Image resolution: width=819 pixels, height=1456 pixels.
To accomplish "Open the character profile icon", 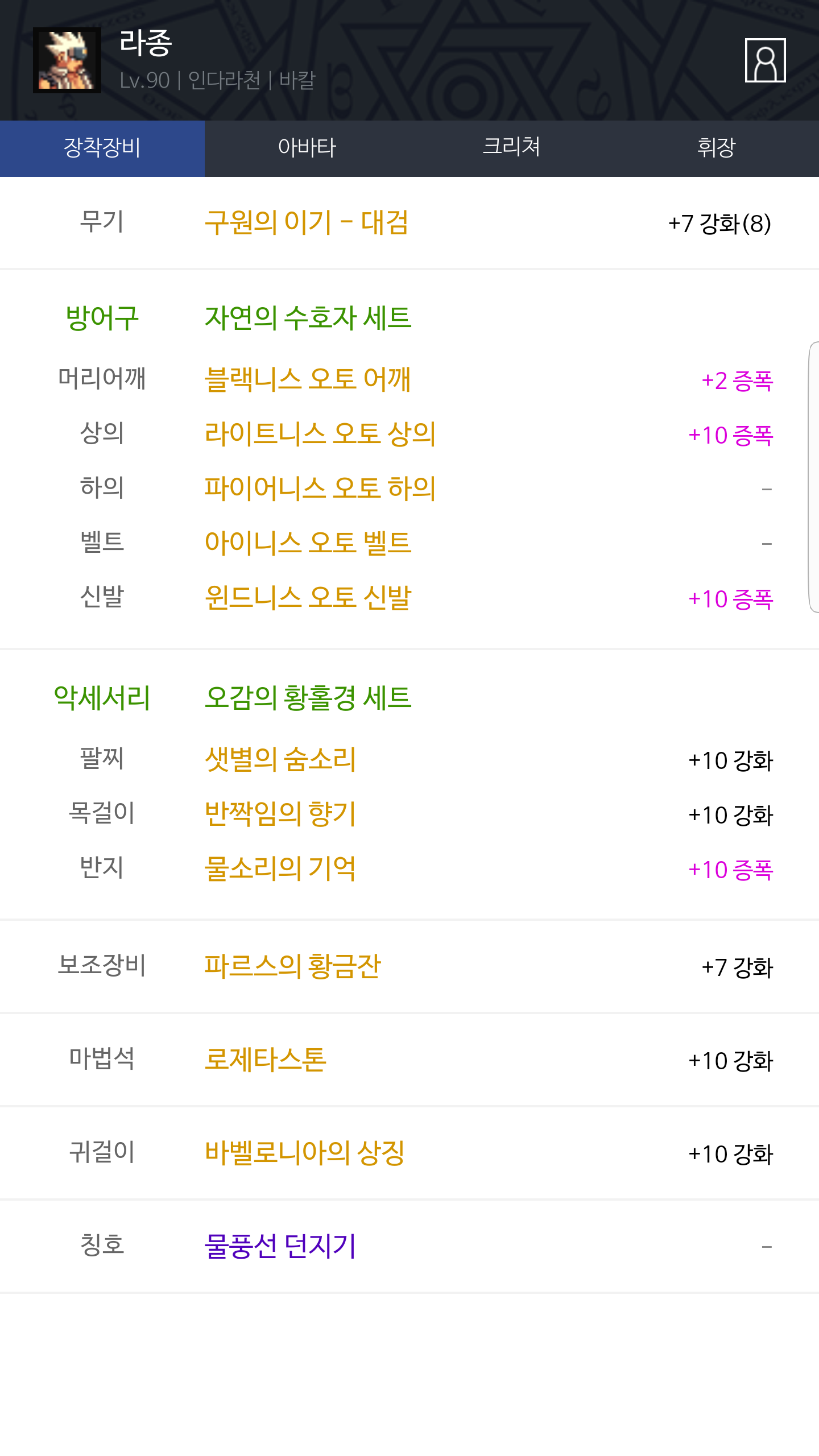I will pos(765,60).
